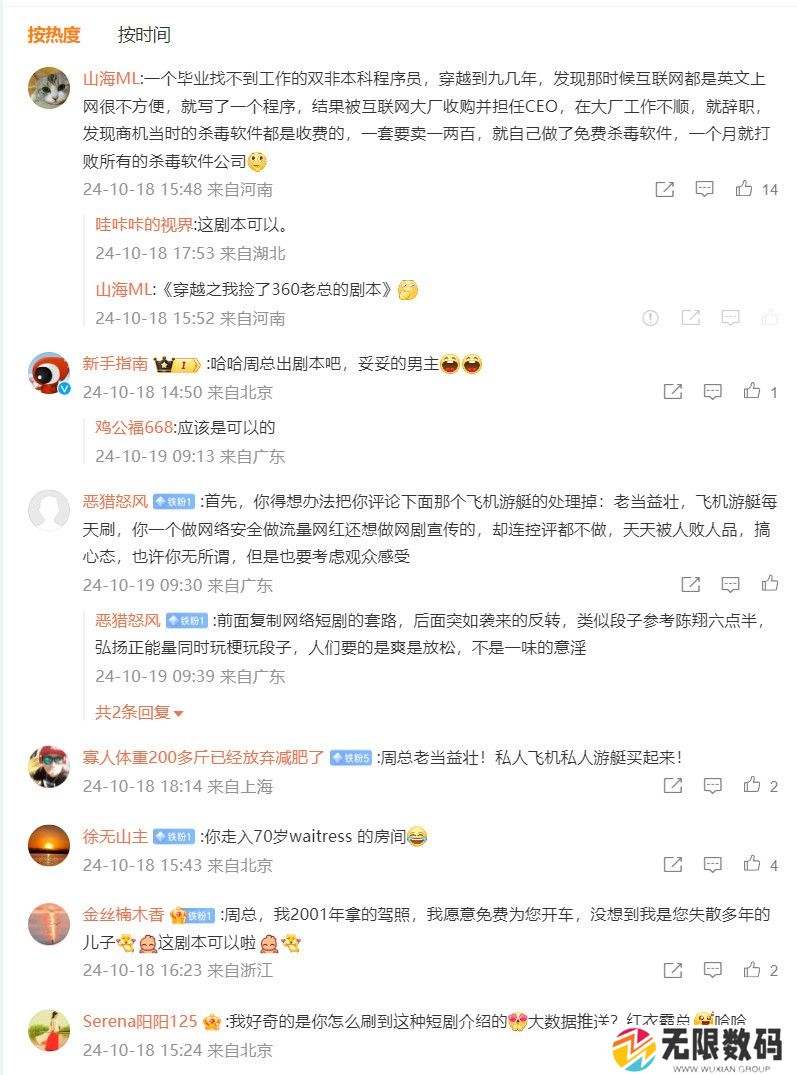Repost 金丝楠木香's comment

tap(673, 970)
